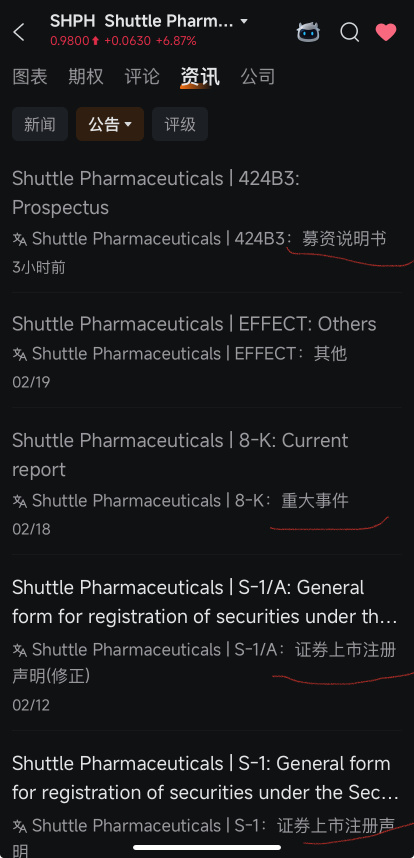Screen dimensions: 414x858
Task: Open the 424B3 Prospectus announcement
Action: (207, 221)
